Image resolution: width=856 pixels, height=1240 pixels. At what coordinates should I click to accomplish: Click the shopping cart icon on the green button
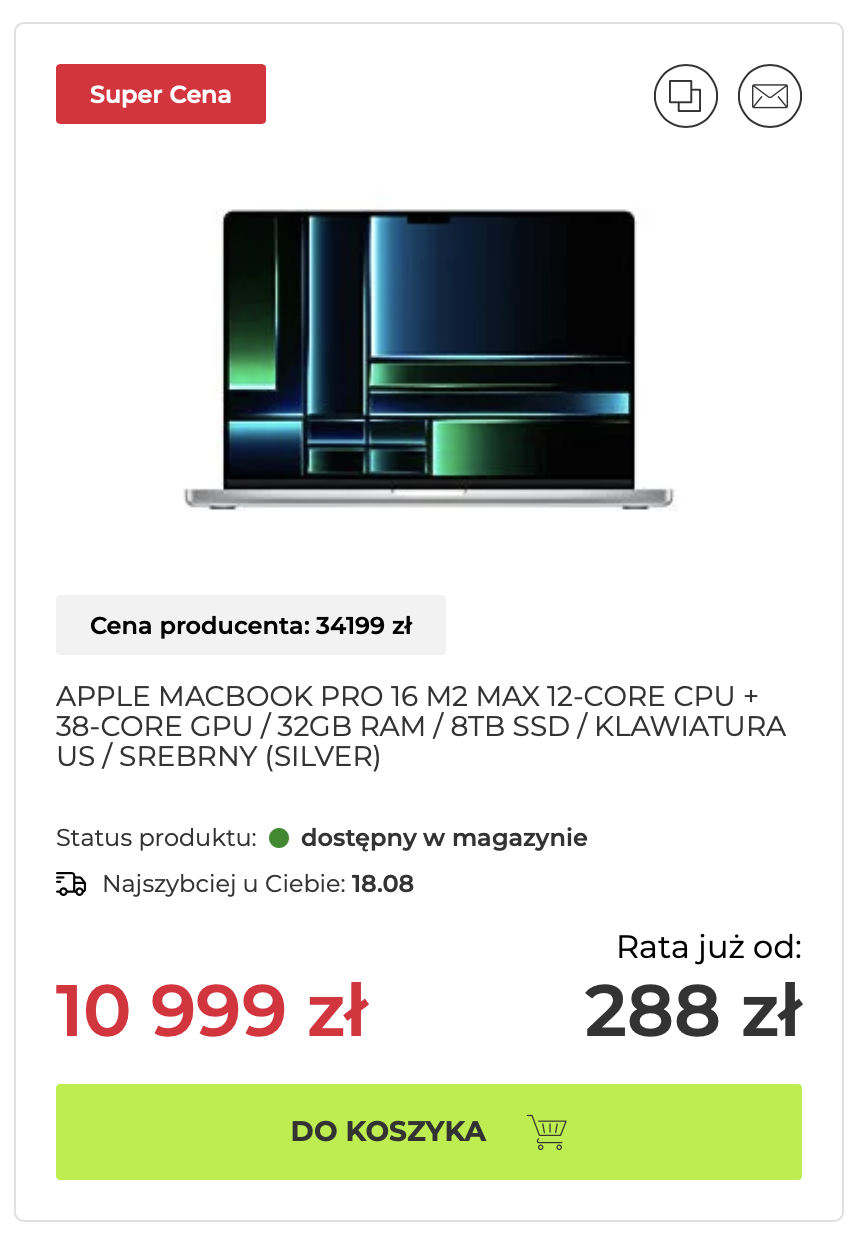point(546,1131)
